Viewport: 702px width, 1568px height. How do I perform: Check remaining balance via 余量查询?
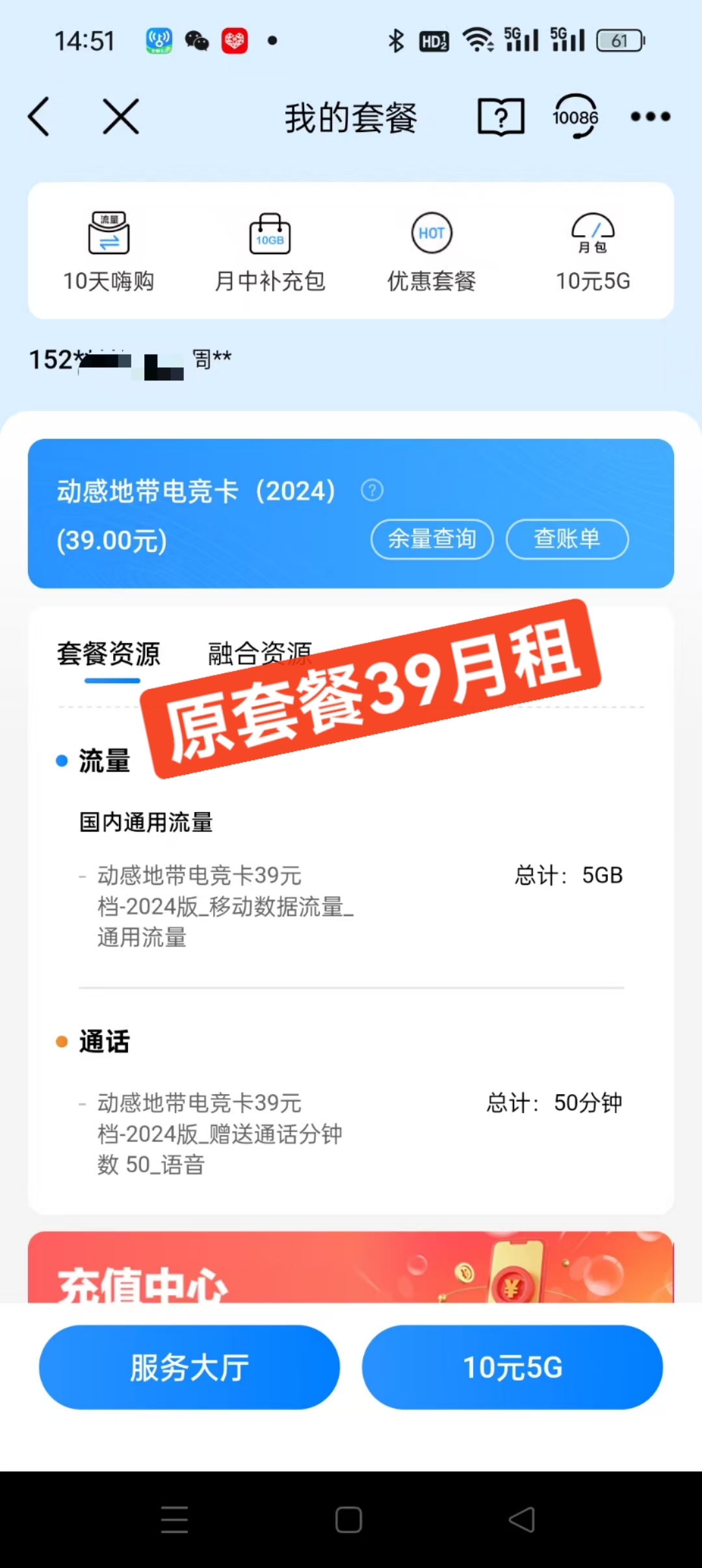pos(432,539)
